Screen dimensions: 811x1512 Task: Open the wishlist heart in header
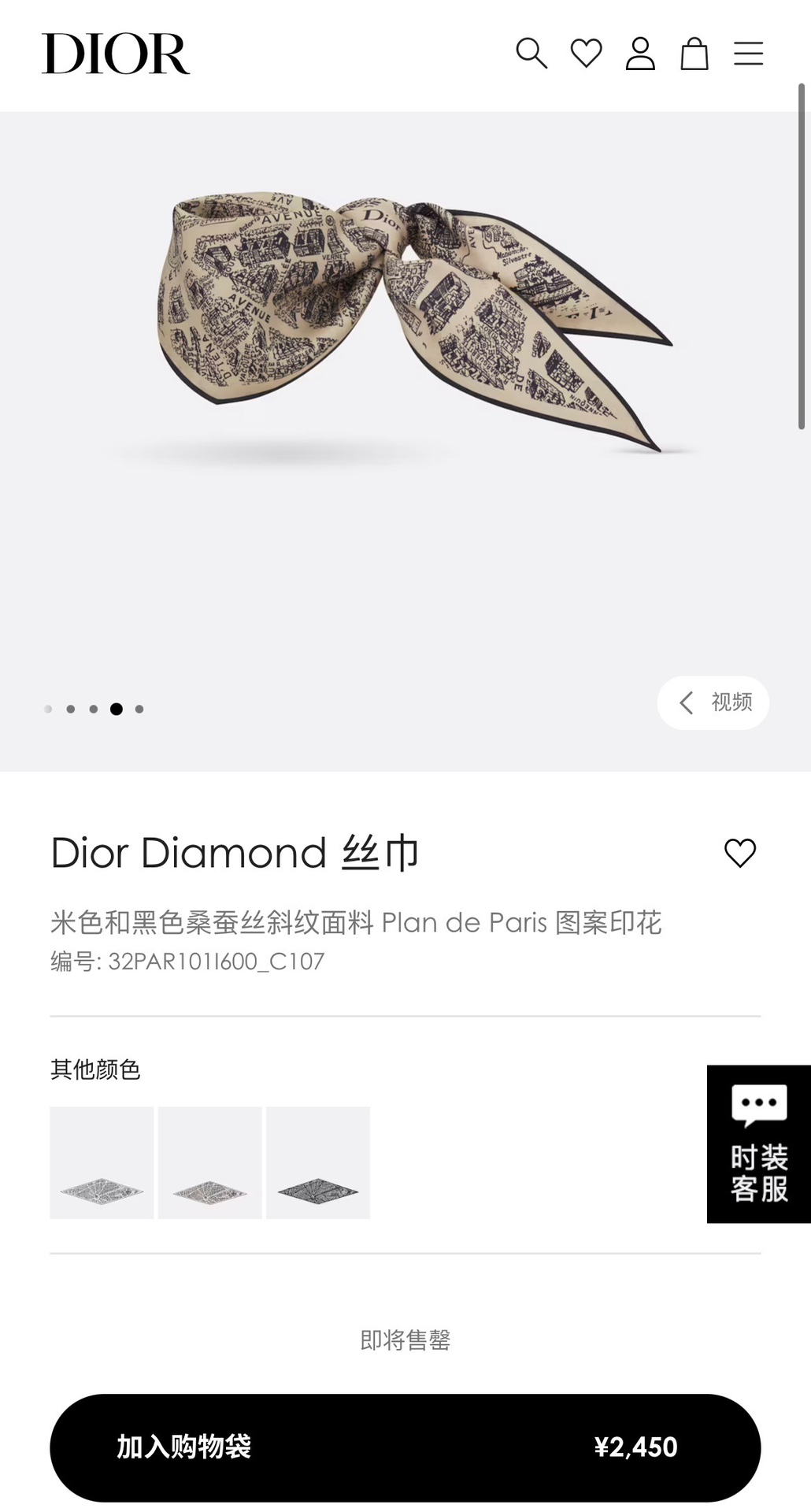[x=586, y=54]
